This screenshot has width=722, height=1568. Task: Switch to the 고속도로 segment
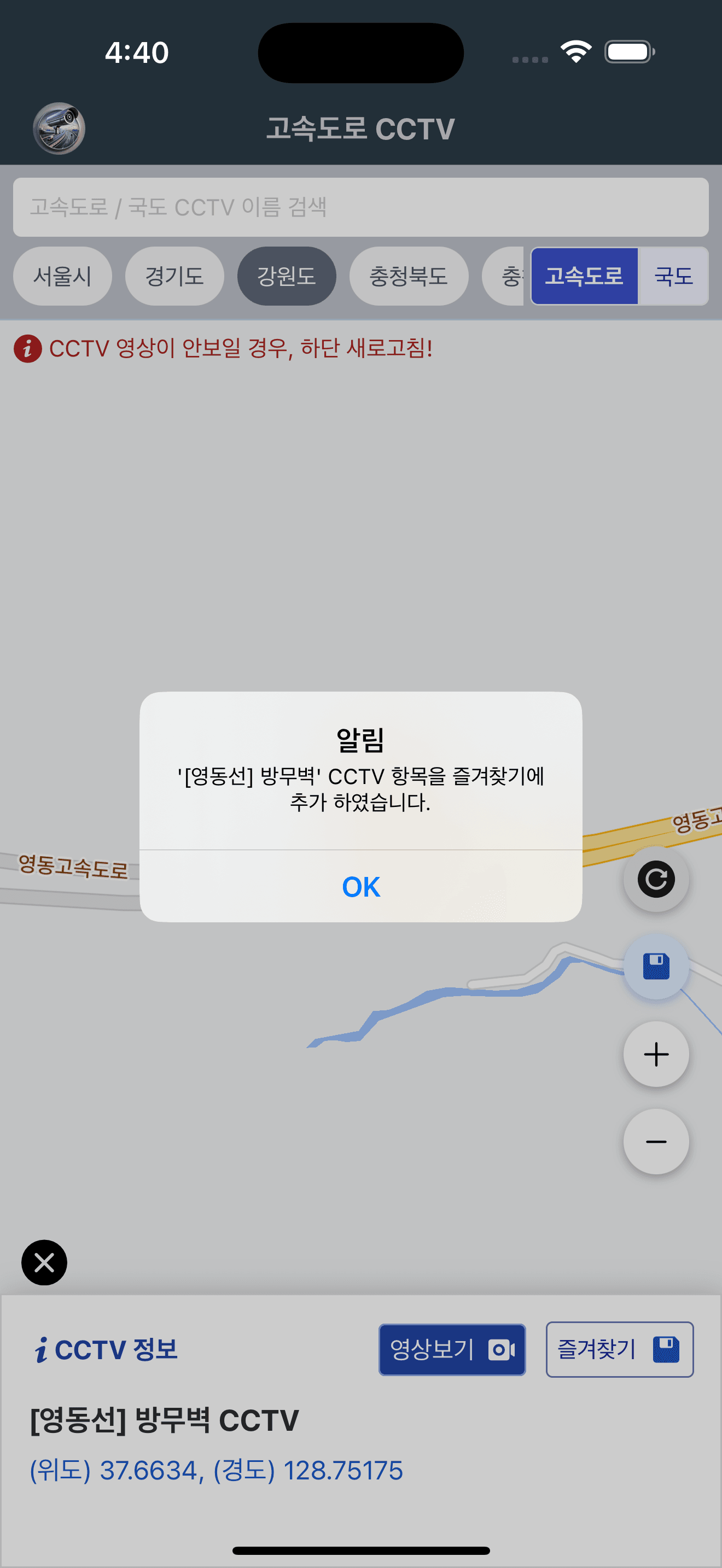click(x=584, y=276)
